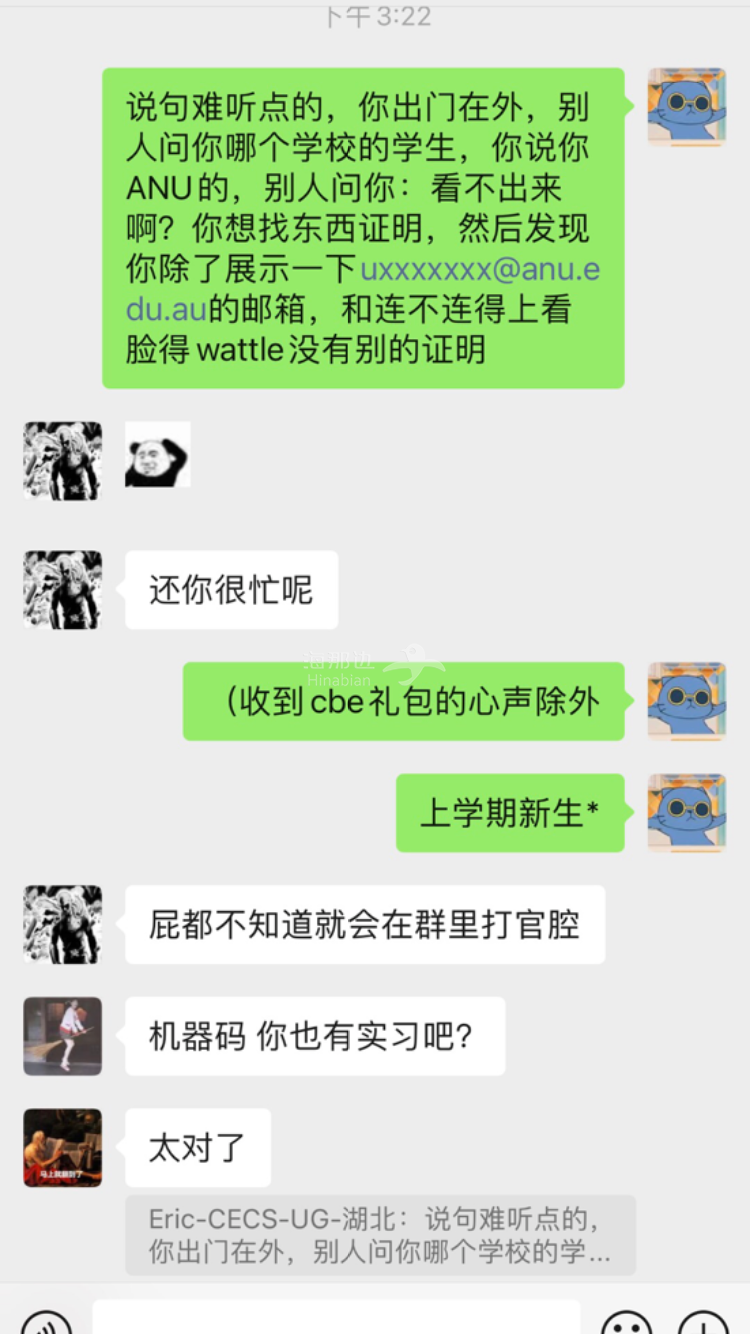This screenshot has width=750, height=1334.
Task: Open avatar next to 还你很忙呢 message
Action: 63,590
